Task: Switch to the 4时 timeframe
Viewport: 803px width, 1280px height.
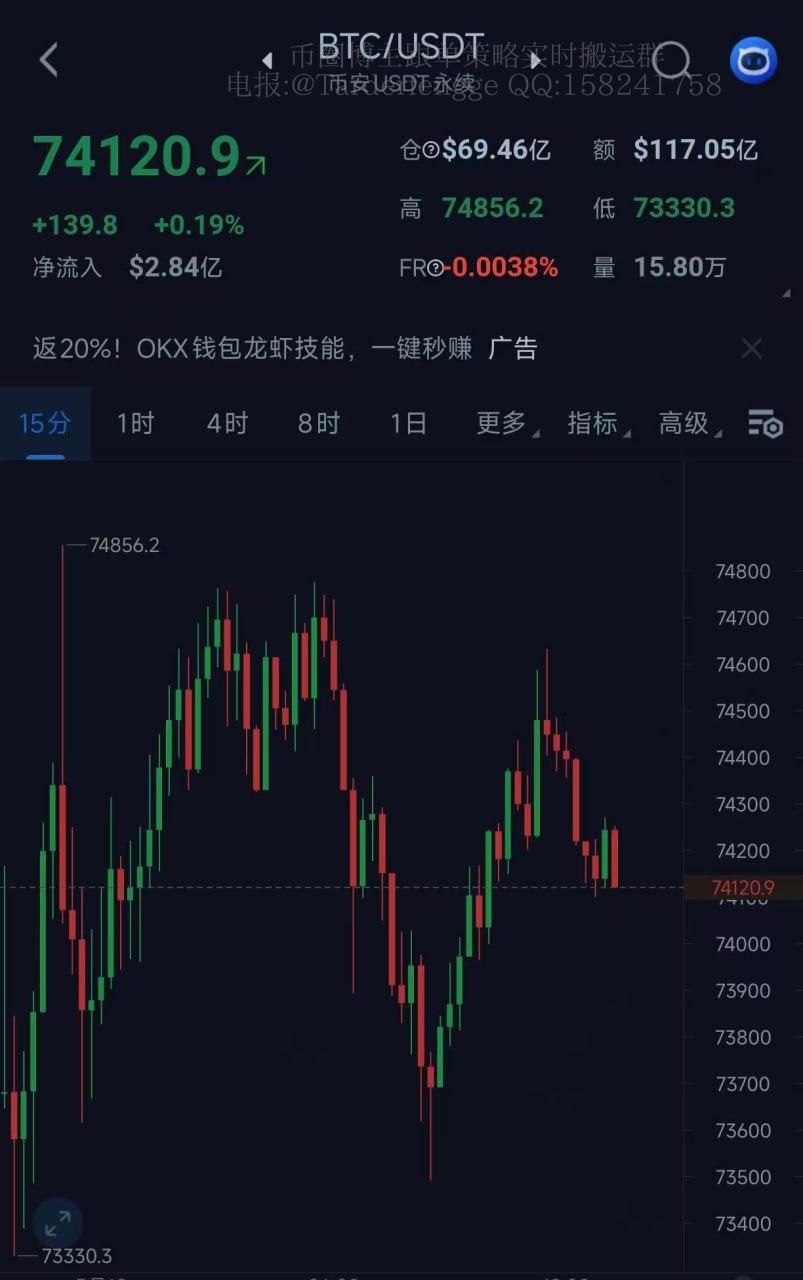Action: point(227,423)
